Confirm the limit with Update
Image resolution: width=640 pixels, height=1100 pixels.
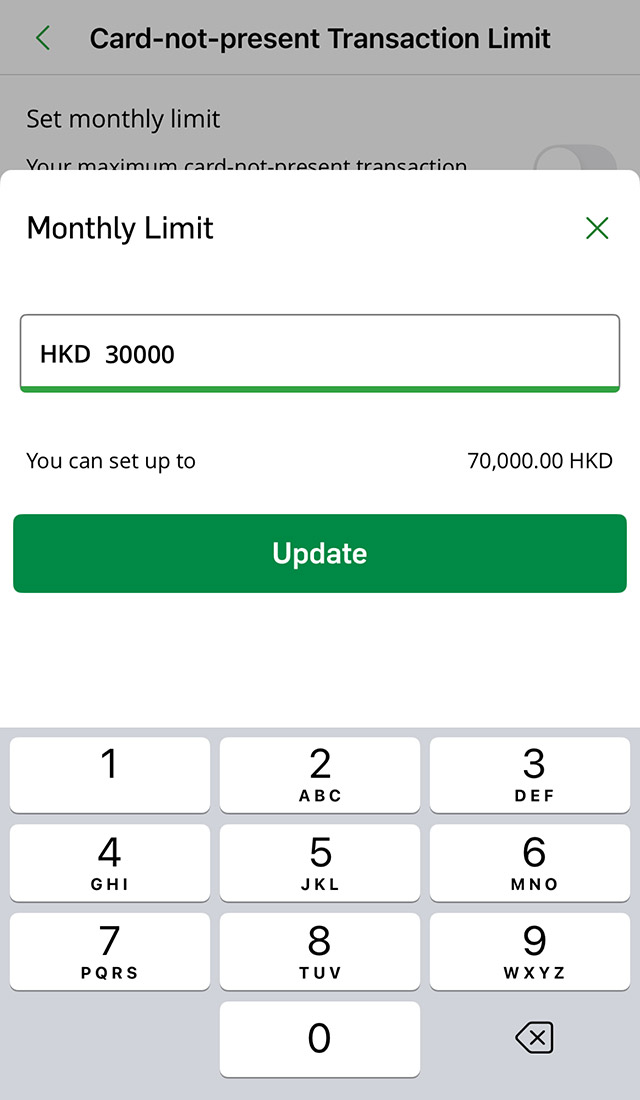point(320,554)
